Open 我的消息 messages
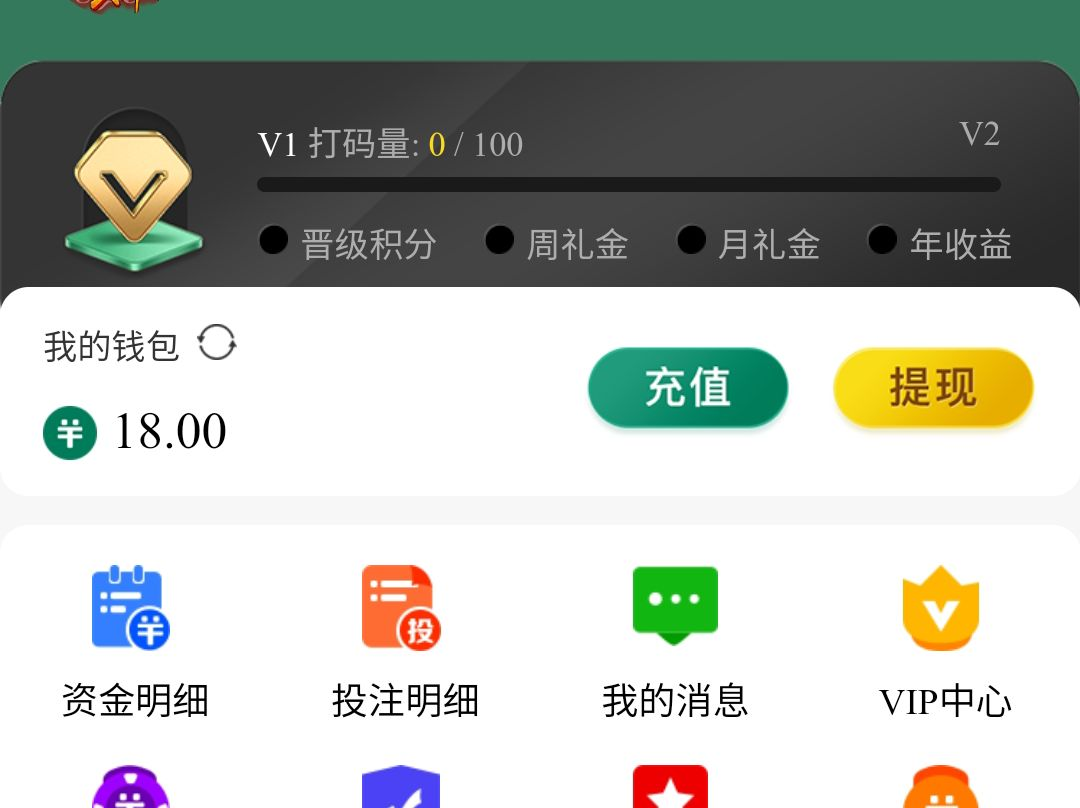Image resolution: width=1080 pixels, height=808 pixels. coord(675,640)
